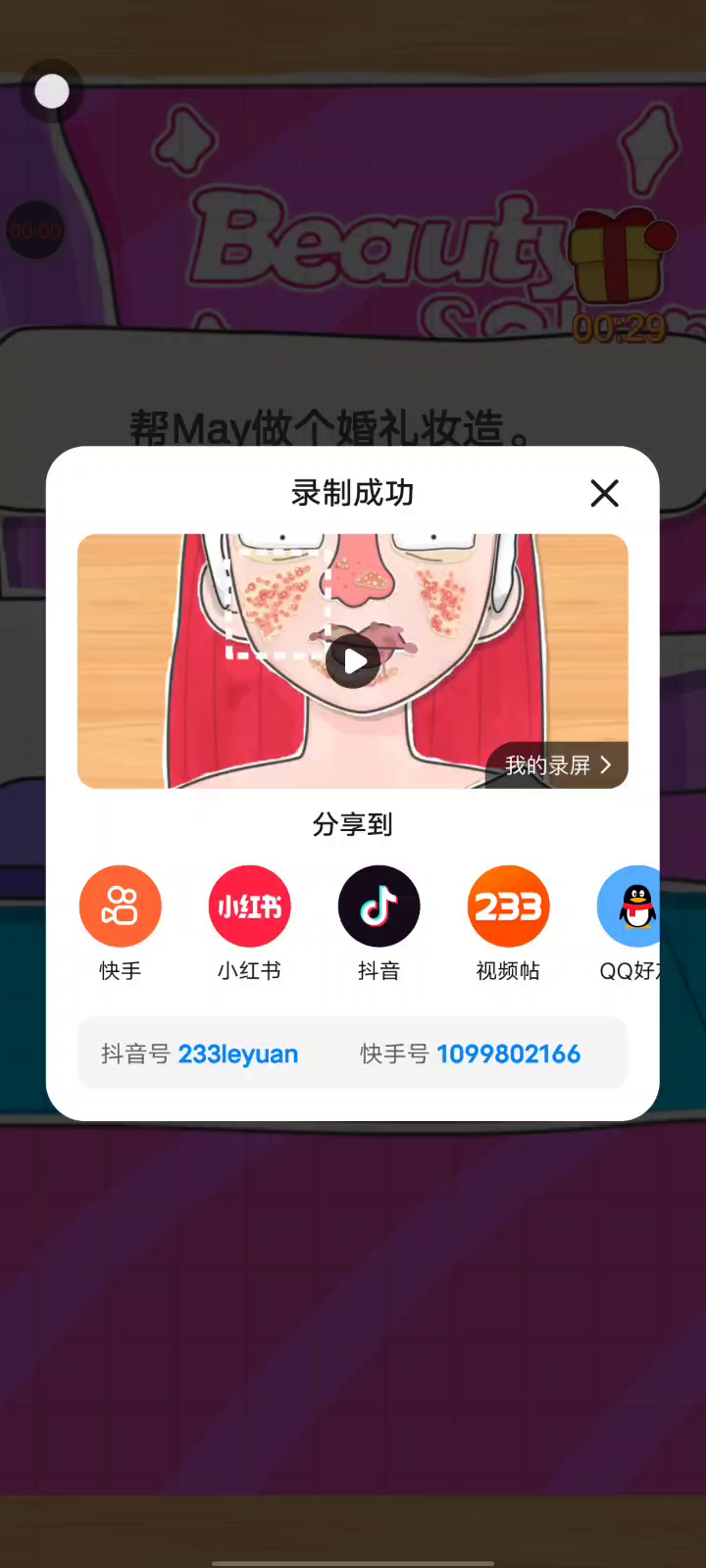Share the recording to 快手

pos(121,906)
